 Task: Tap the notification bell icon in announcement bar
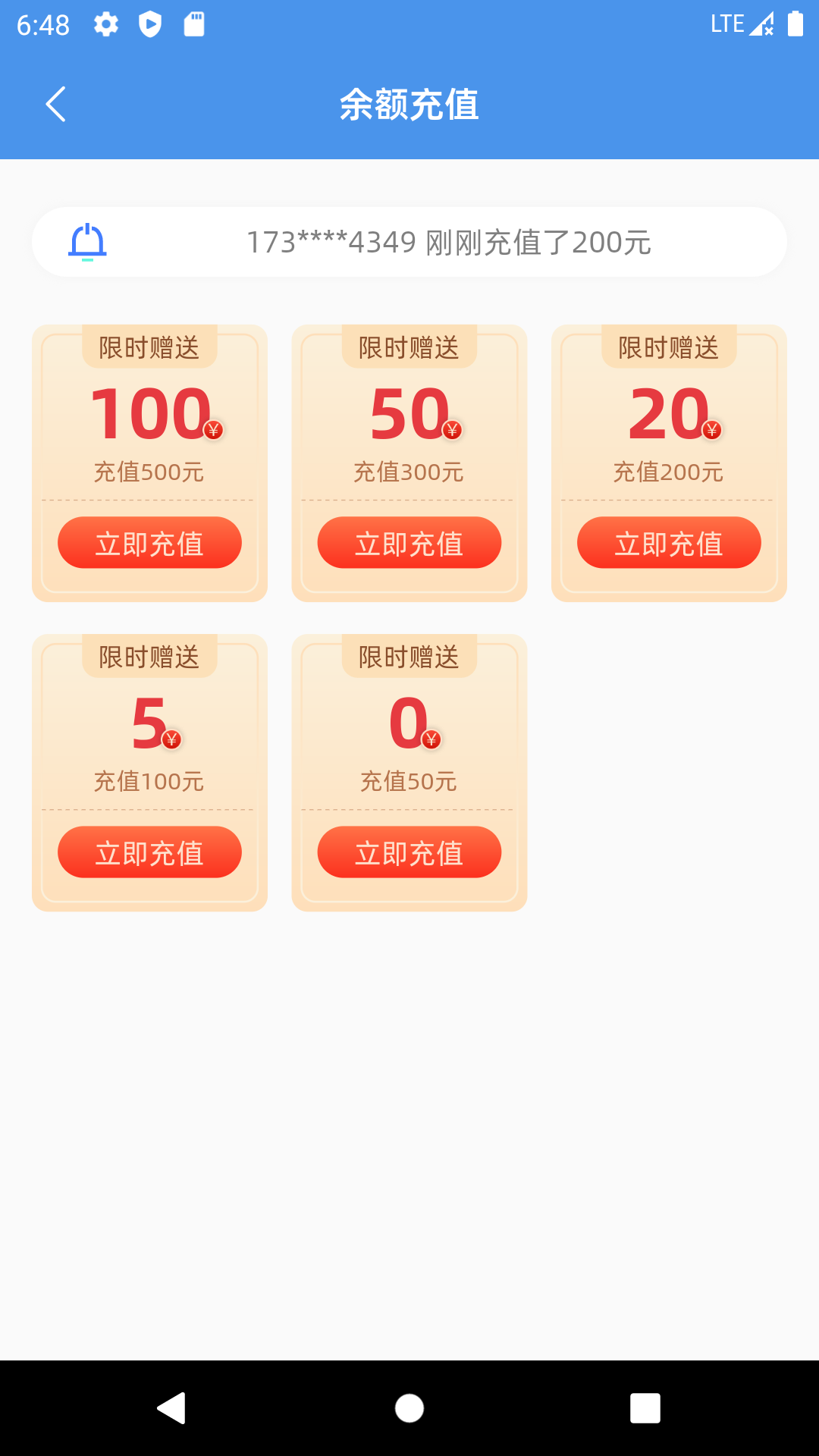pos(88,242)
